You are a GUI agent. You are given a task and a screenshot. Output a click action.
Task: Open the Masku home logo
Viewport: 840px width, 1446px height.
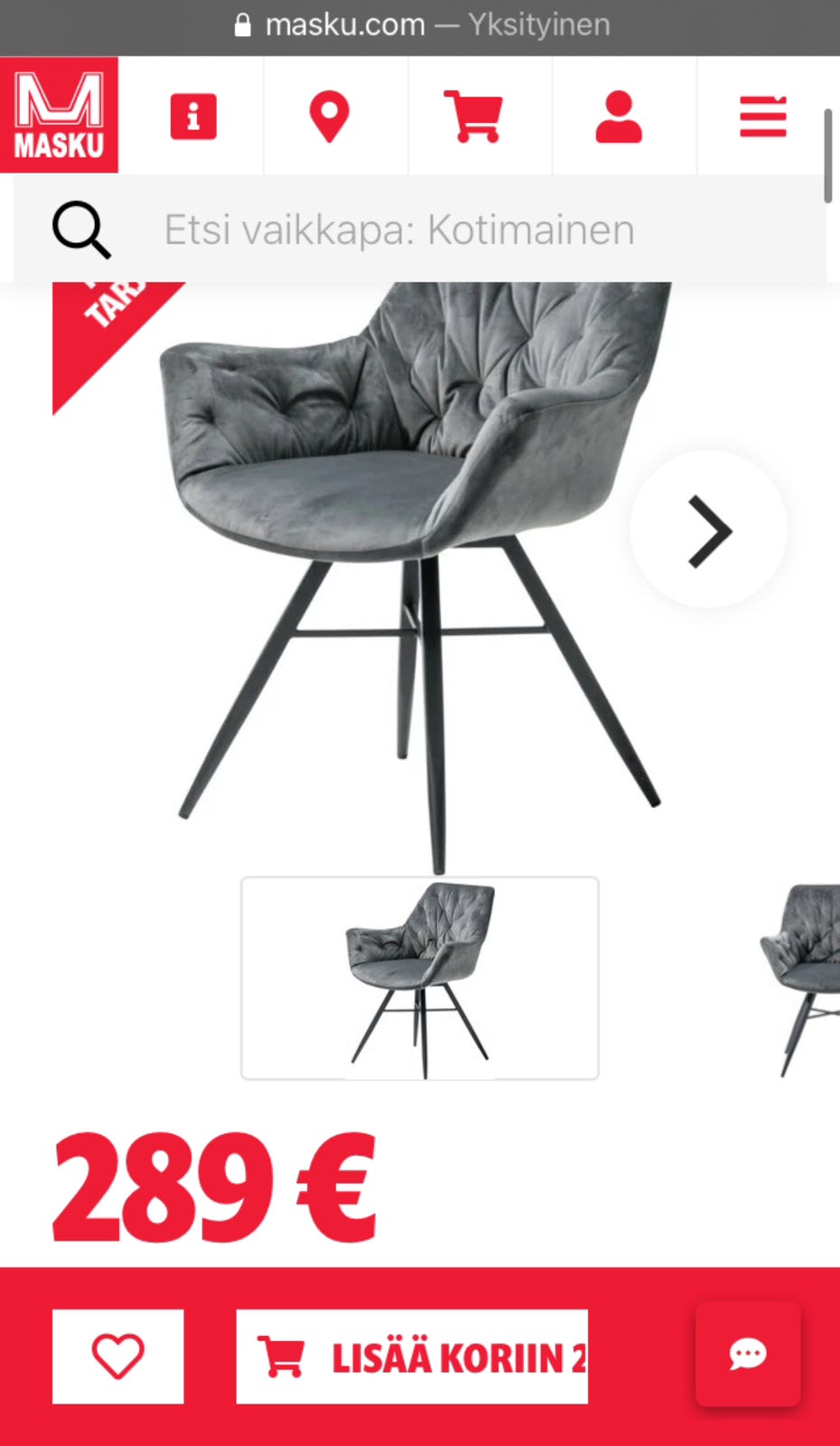[59, 115]
